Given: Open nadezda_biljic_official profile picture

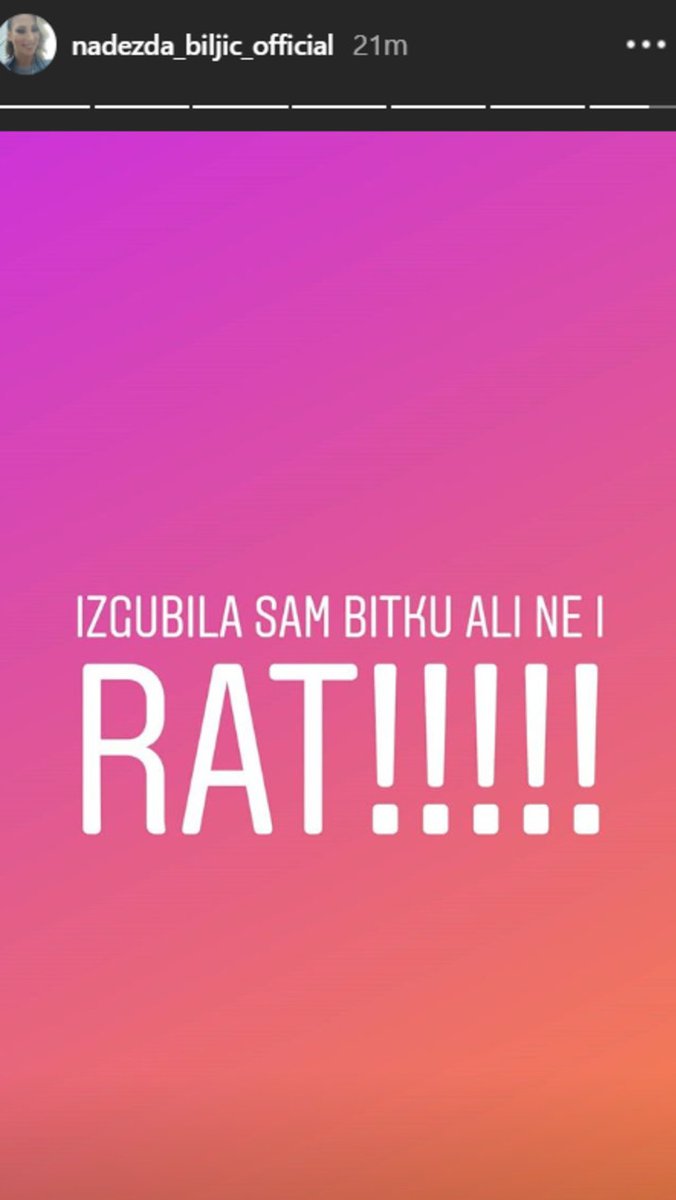Looking at the screenshot, I should (x=28, y=44).
